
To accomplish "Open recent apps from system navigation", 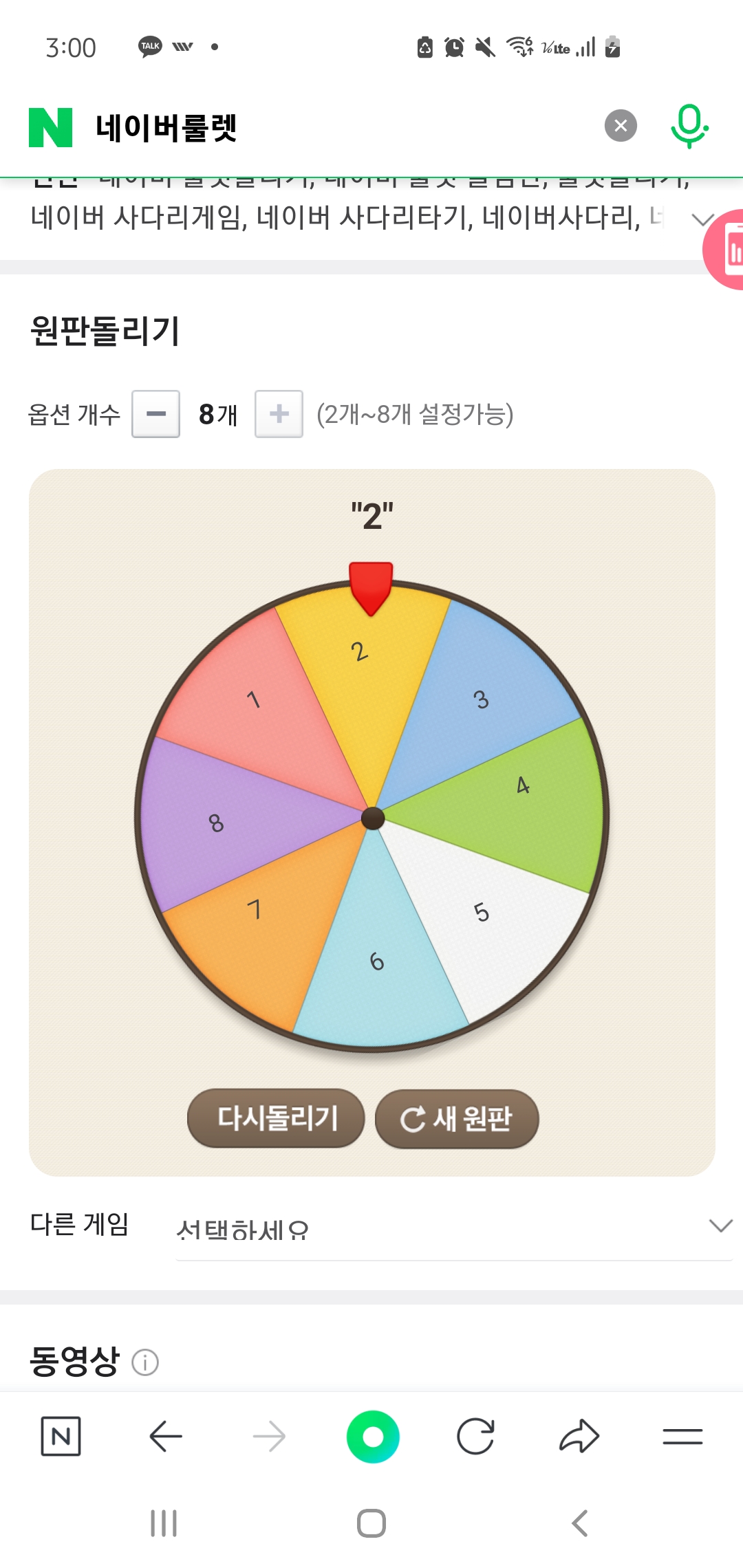I will click(x=164, y=1523).
